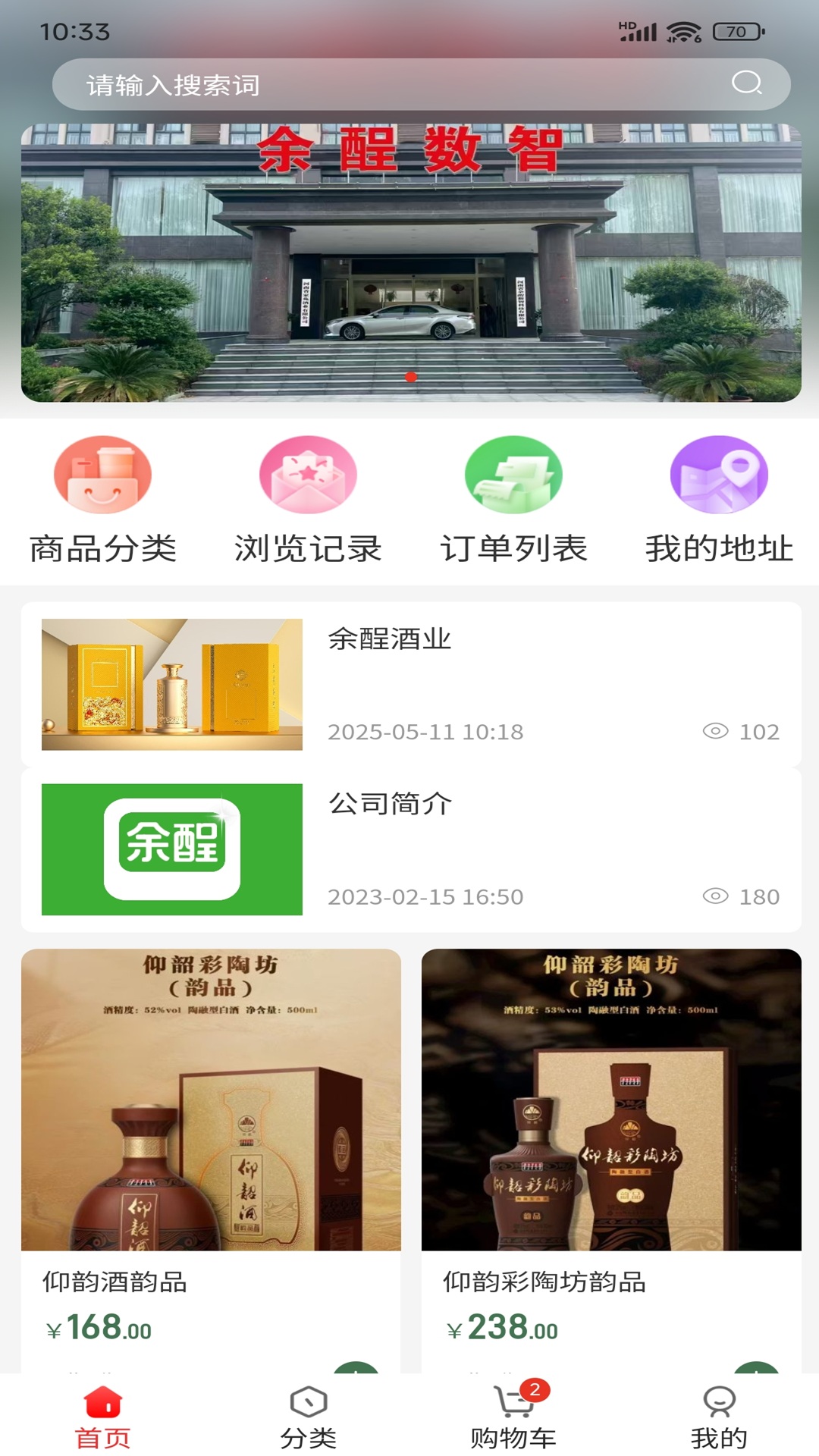
Task: Open the 浏览记录 browsing history icon
Action: point(308,474)
